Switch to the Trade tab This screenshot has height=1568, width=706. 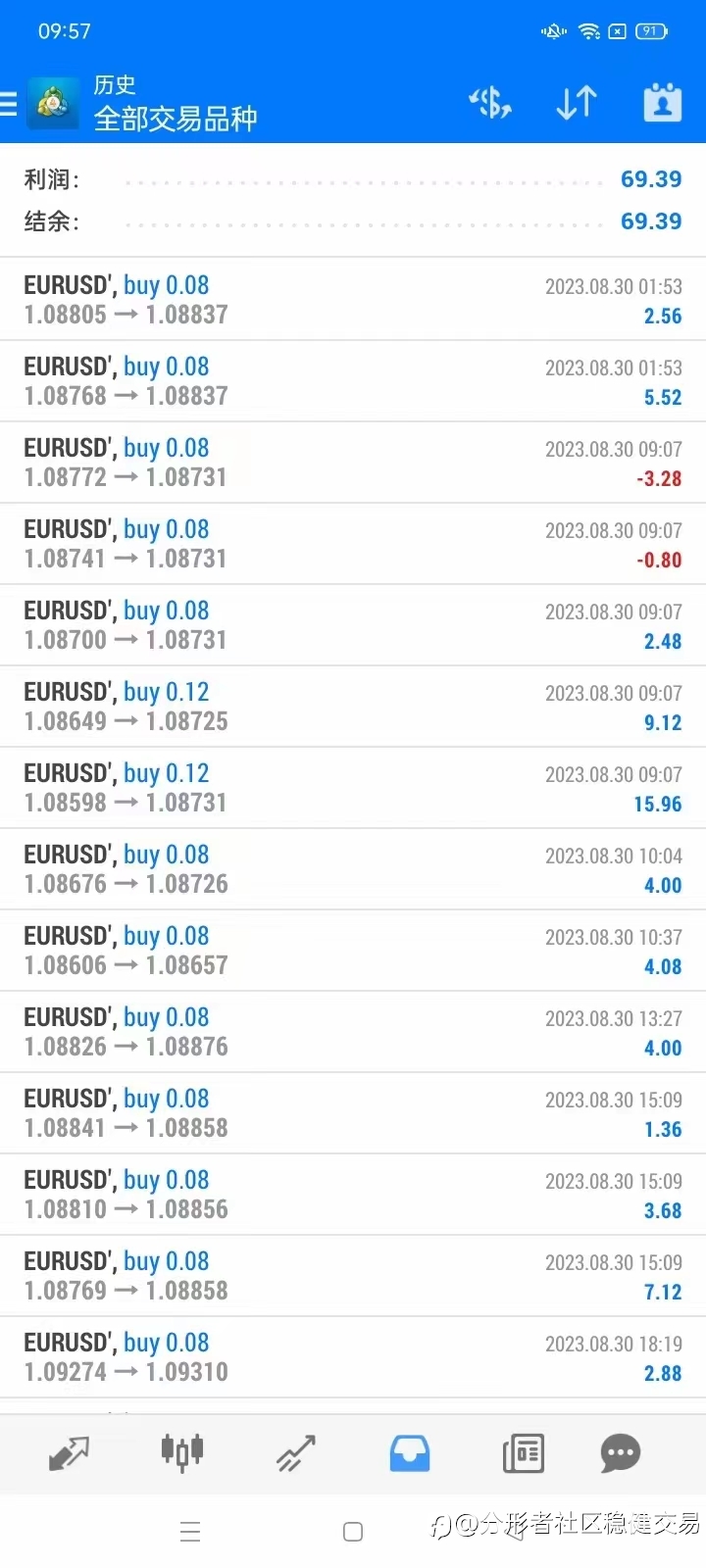point(296,1452)
